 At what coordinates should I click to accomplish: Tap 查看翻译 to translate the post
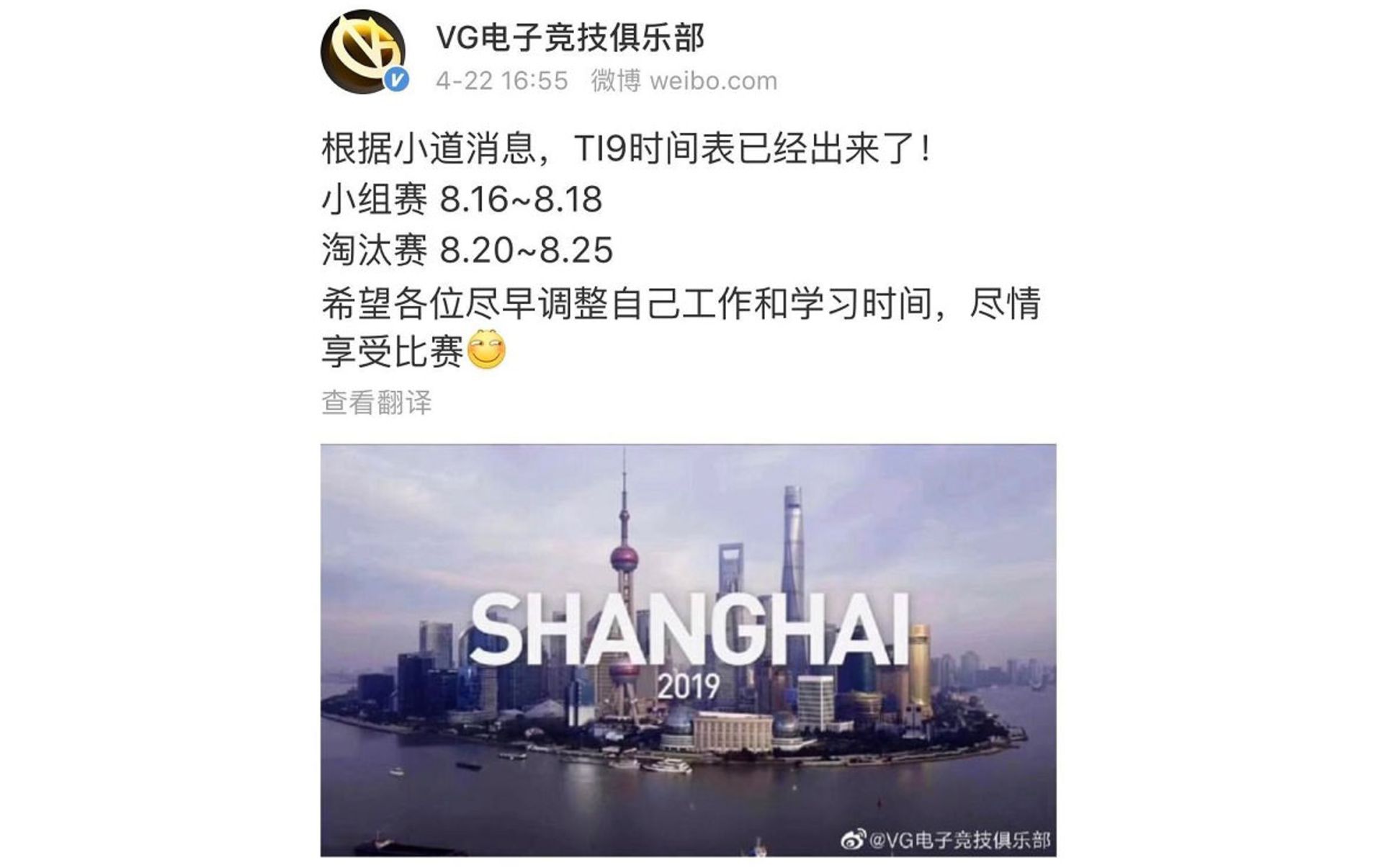[x=376, y=403]
